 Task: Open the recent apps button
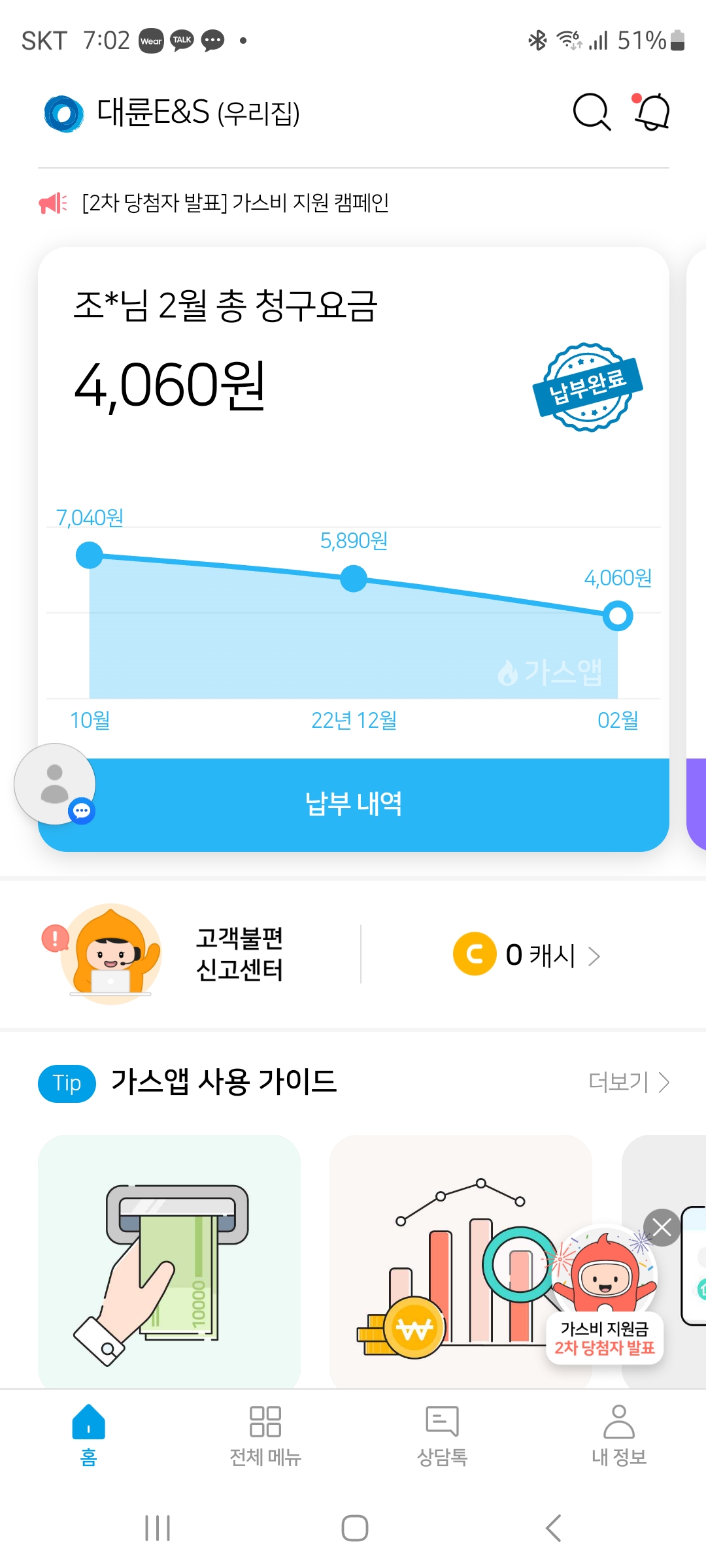pos(158,1528)
